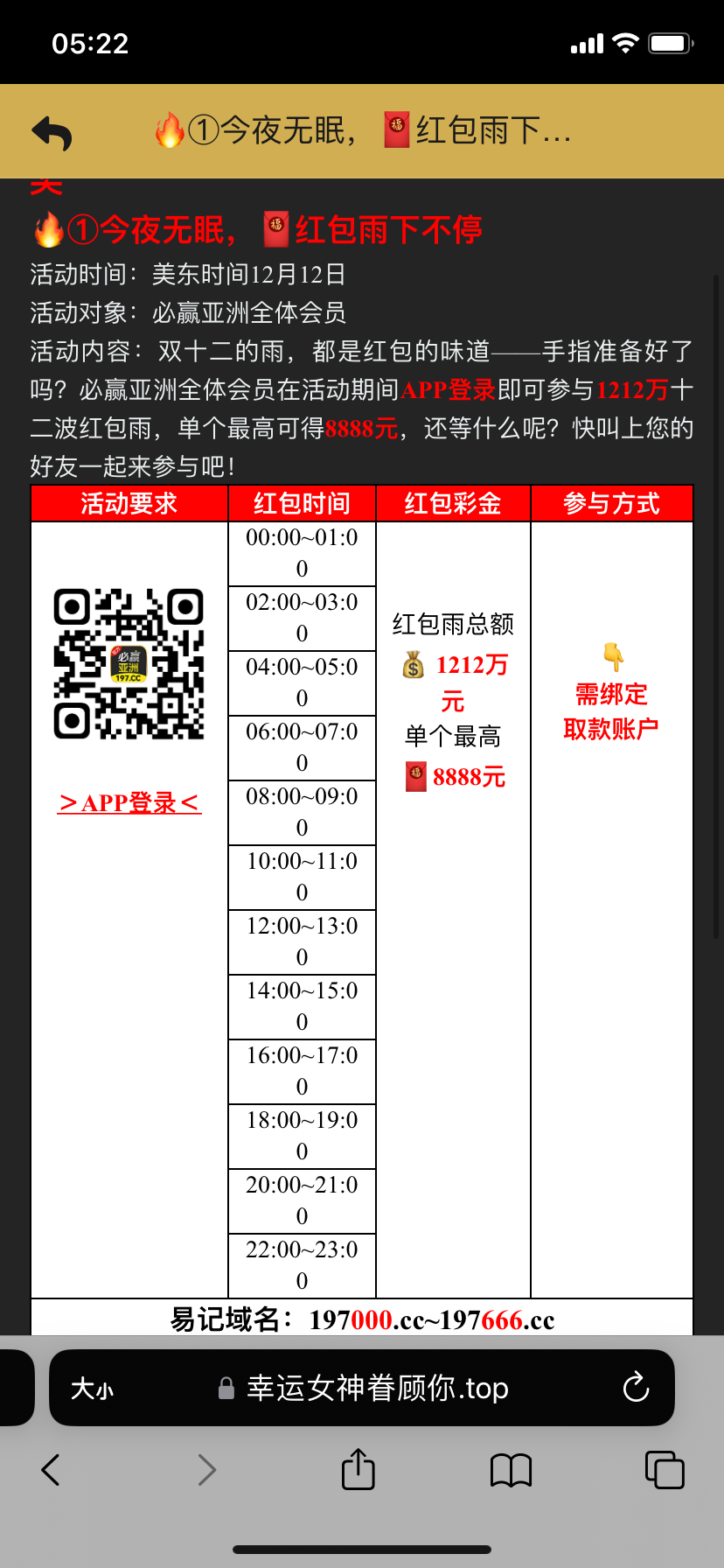Reload the page

tap(636, 1388)
